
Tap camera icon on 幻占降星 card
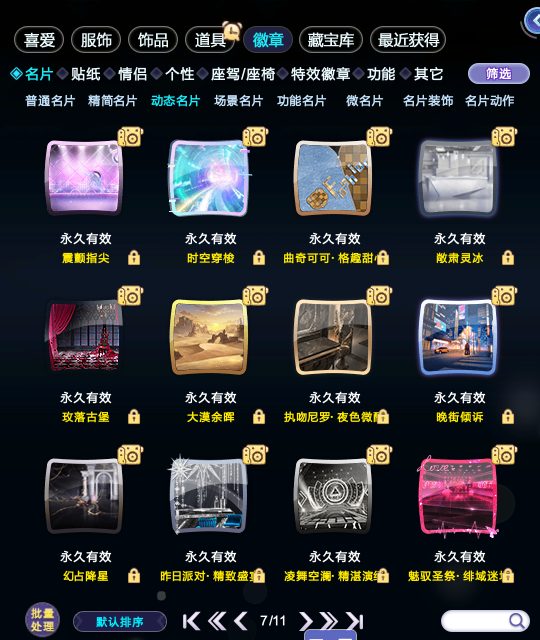click(x=131, y=454)
